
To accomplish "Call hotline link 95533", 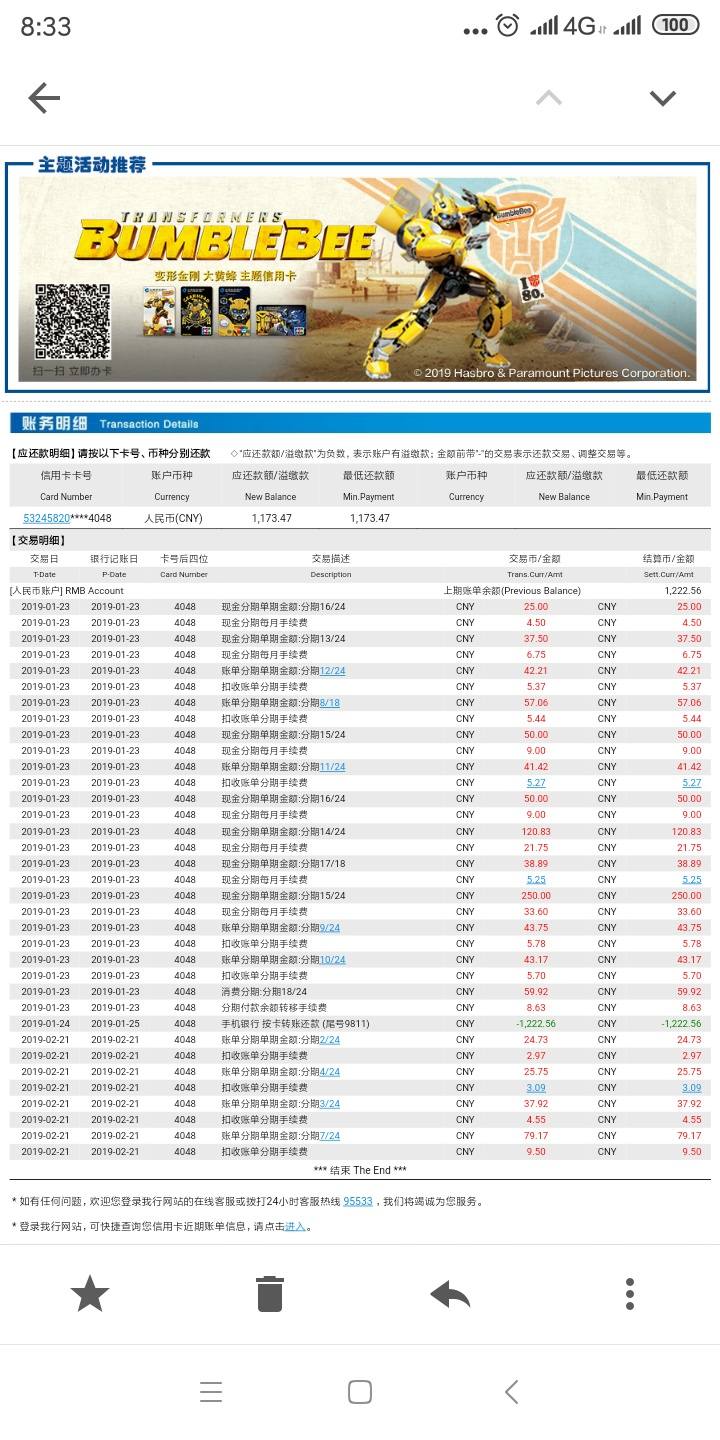I will point(358,1201).
